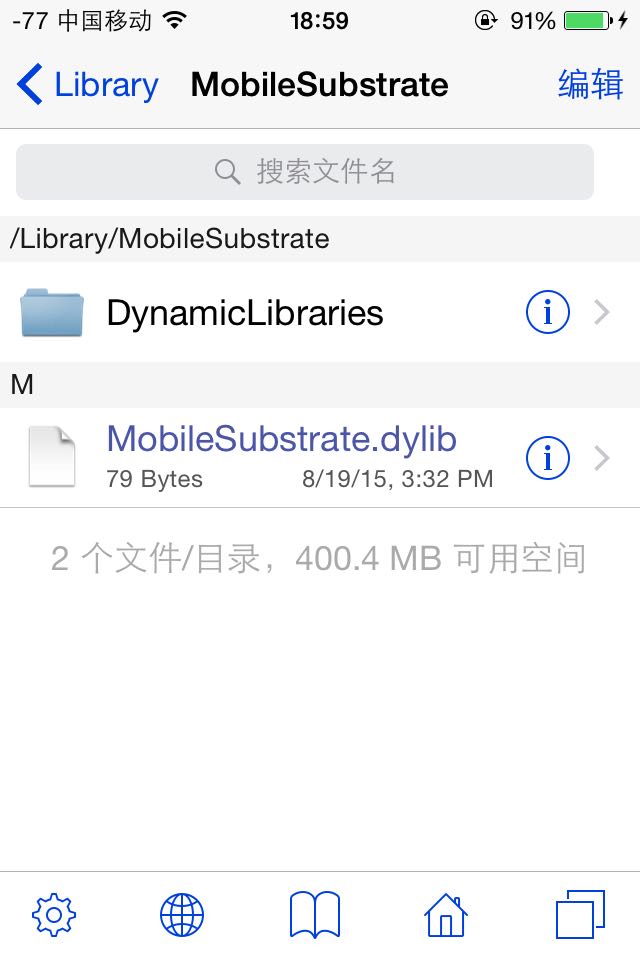The width and height of the screenshot is (640, 960).
Task: Open the MobileSubstrate.dylib file
Action: 280,456
